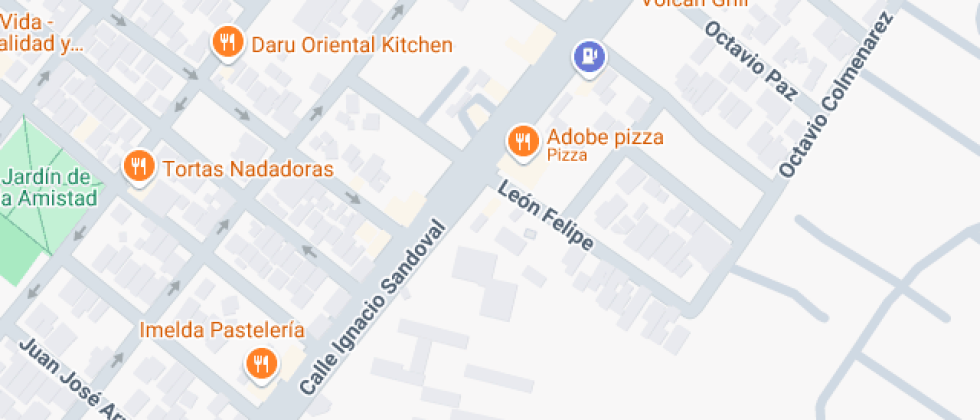
Task: Open the Daru Oriental Kitchen restaurant pin
Action: [x=228, y=43]
